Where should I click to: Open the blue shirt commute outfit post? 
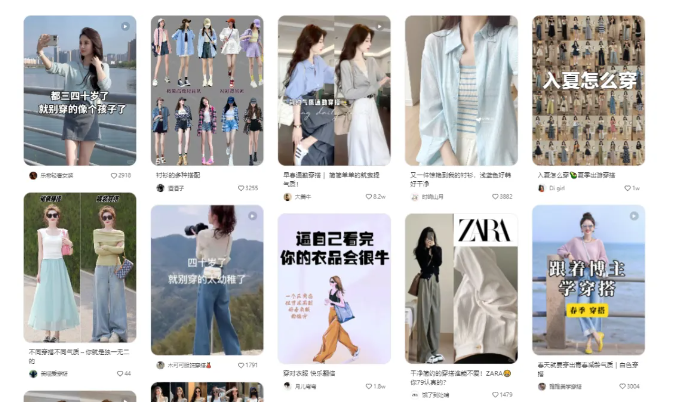click(x=334, y=90)
